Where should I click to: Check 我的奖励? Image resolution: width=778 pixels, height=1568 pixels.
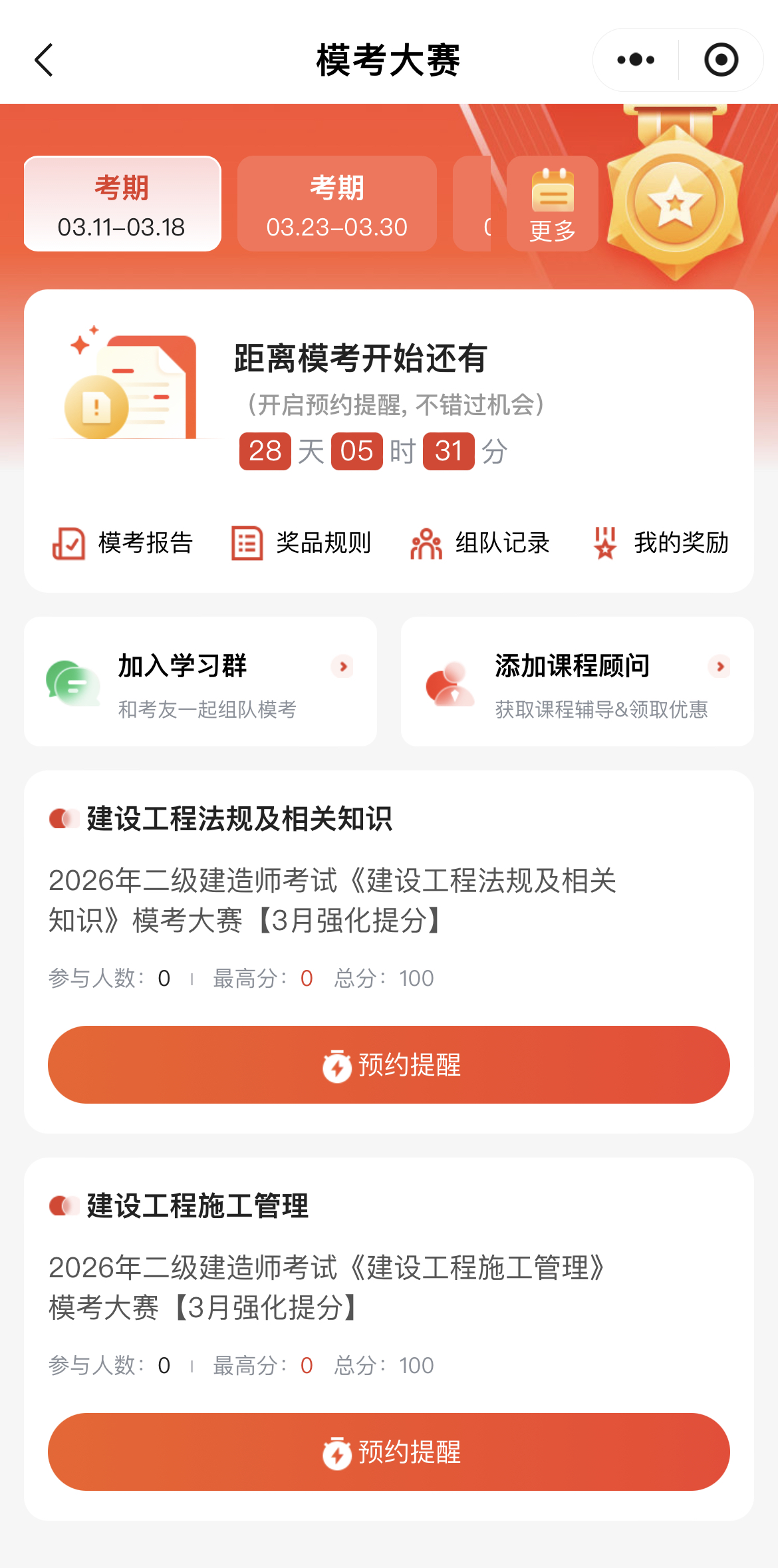[x=661, y=543]
